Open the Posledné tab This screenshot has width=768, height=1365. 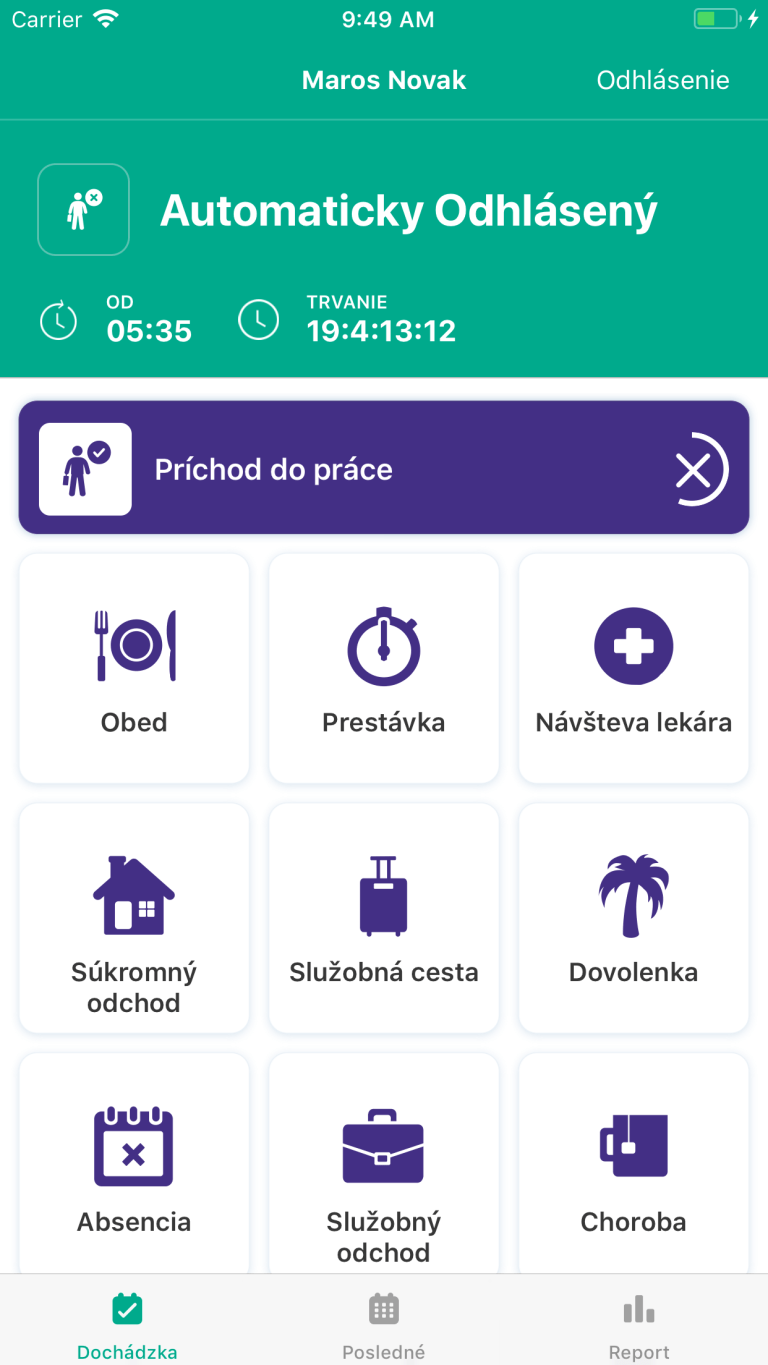pyautogui.click(x=384, y=1324)
